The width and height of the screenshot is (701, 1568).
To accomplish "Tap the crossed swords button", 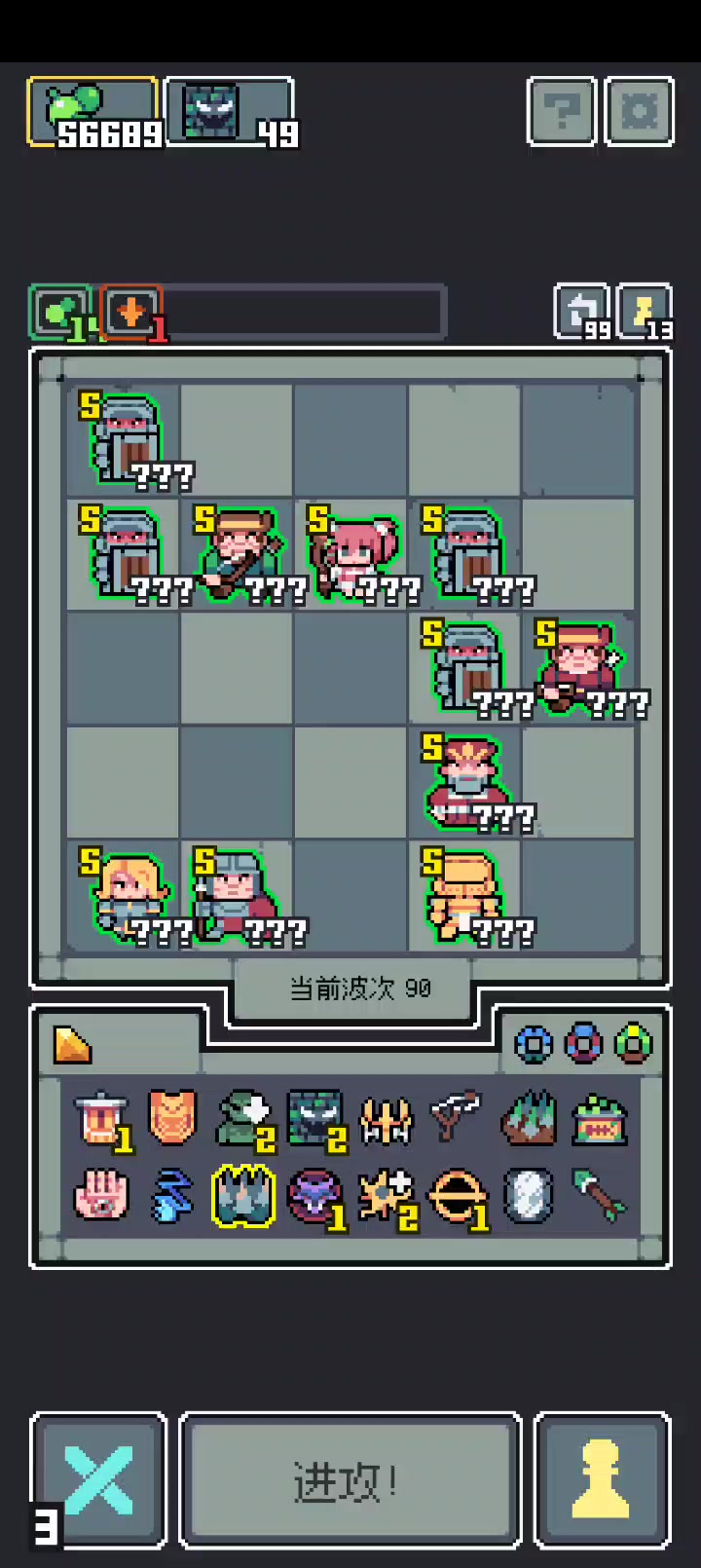I will (98, 1480).
